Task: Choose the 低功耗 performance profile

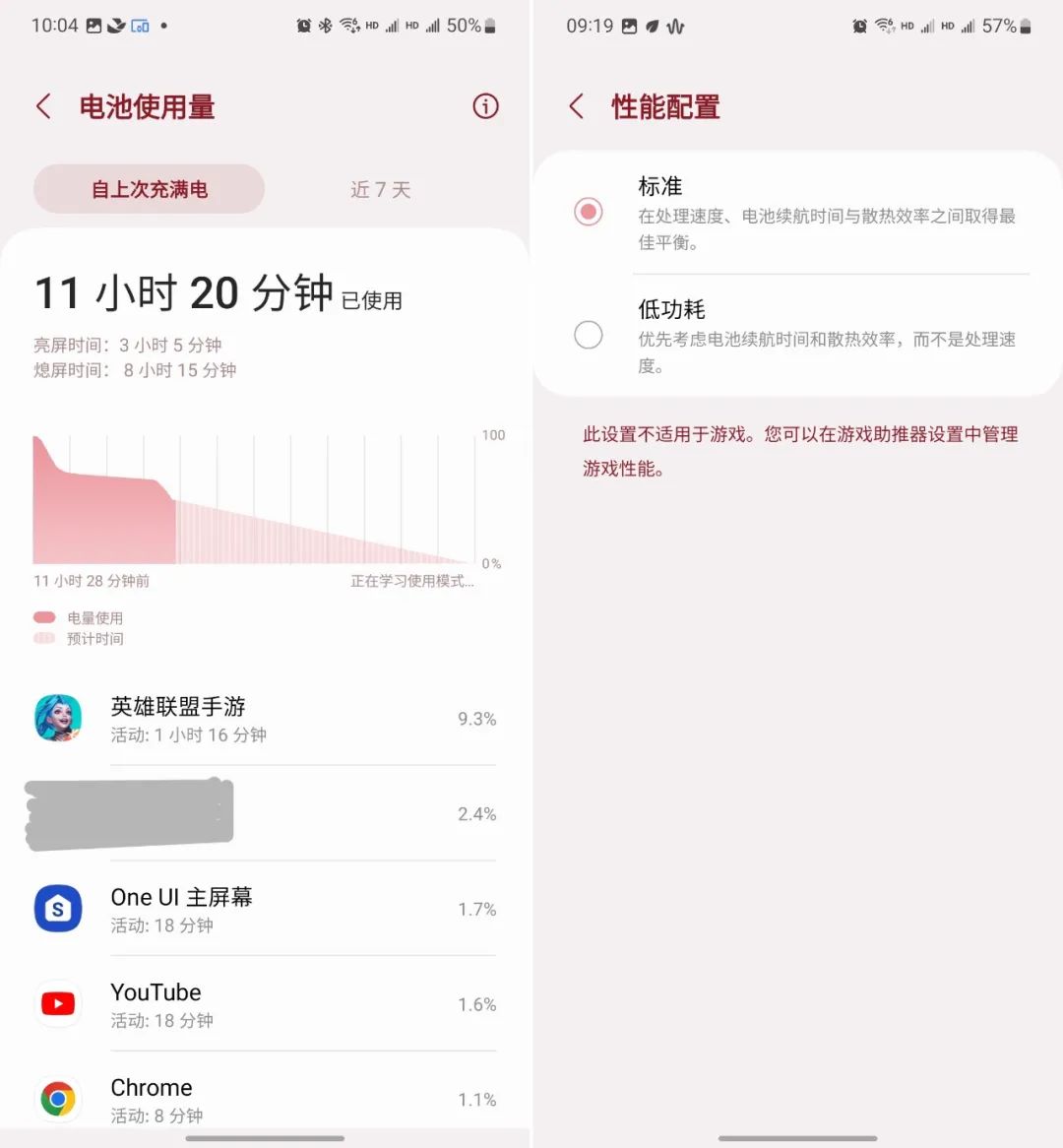Action: point(589,335)
